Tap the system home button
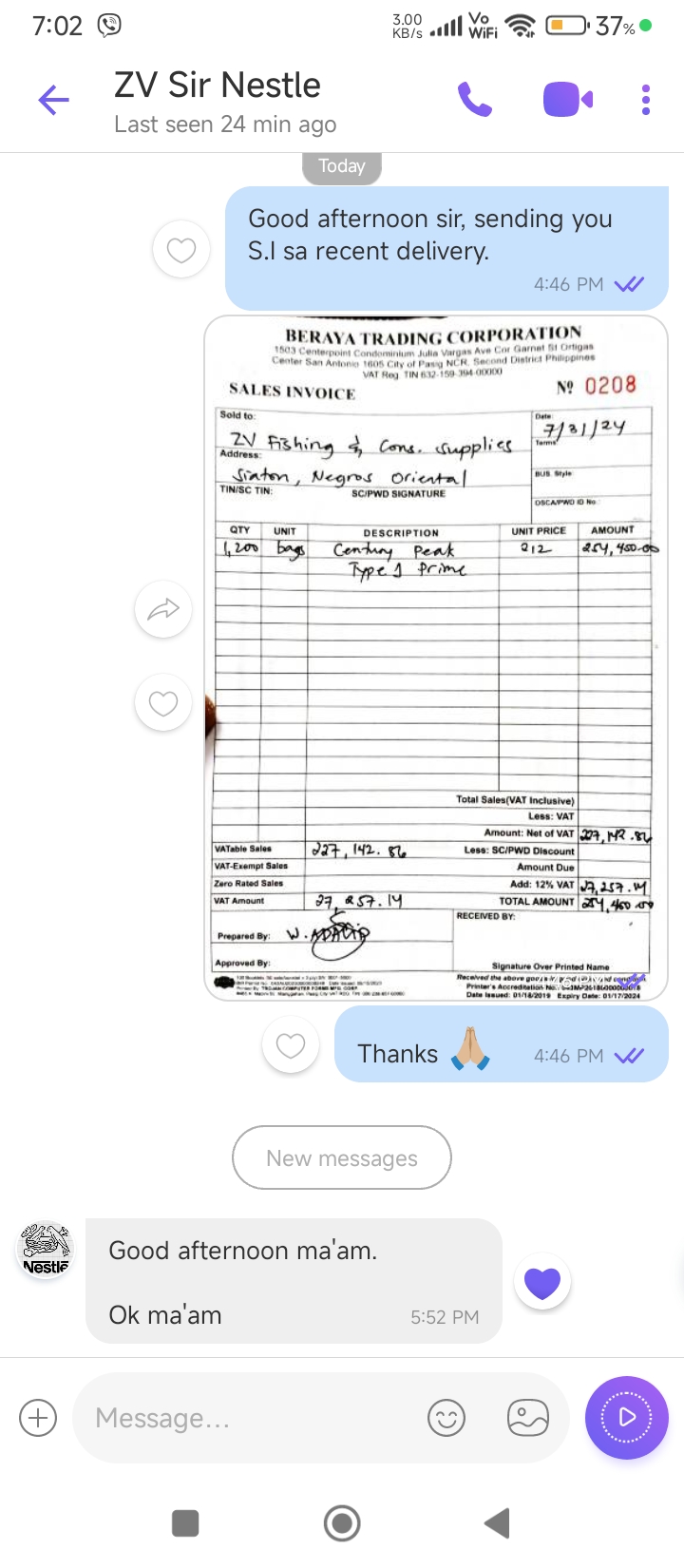The height and width of the screenshot is (1568, 684). pos(342,1523)
